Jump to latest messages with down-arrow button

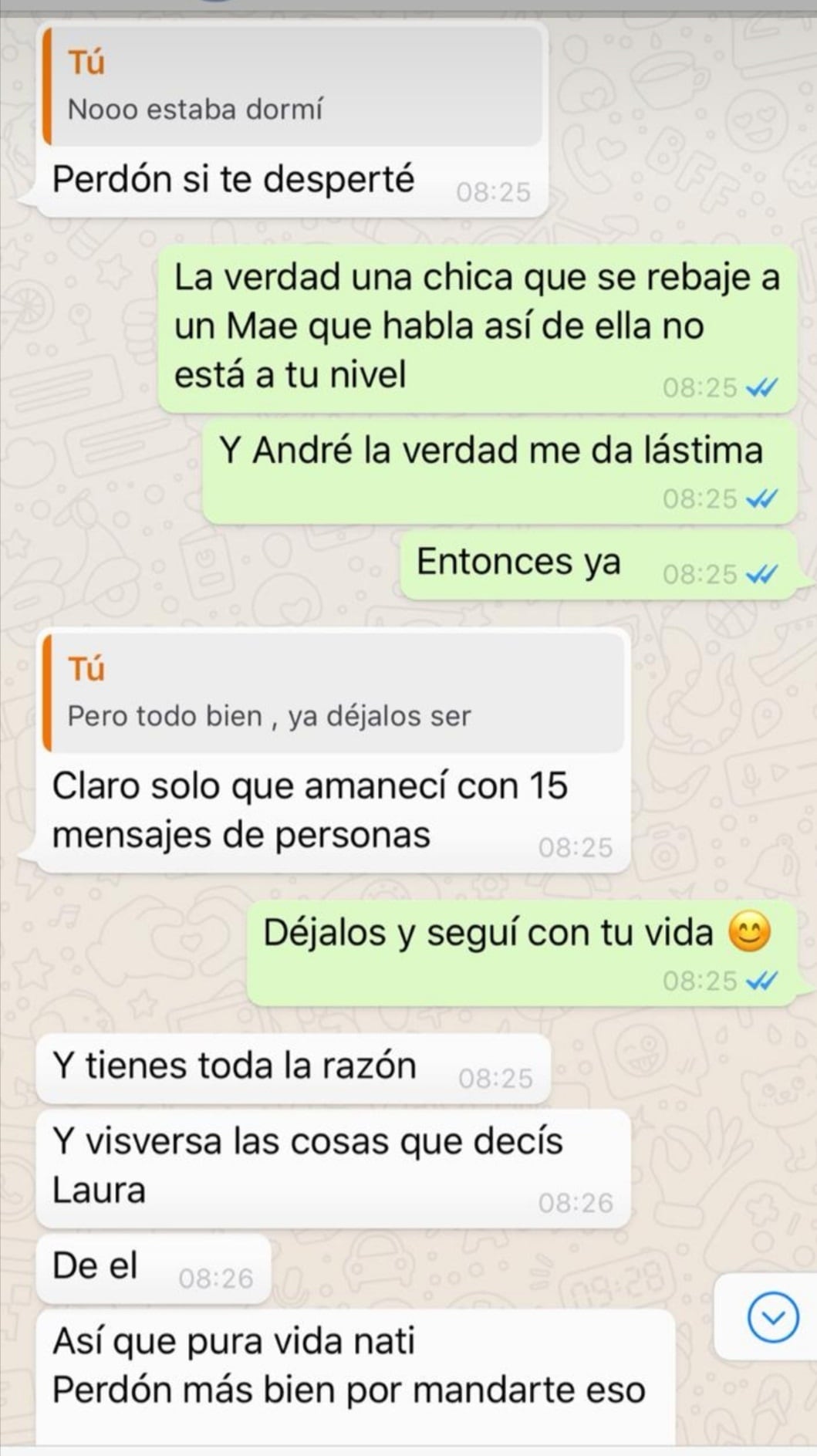tap(772, 1317)
